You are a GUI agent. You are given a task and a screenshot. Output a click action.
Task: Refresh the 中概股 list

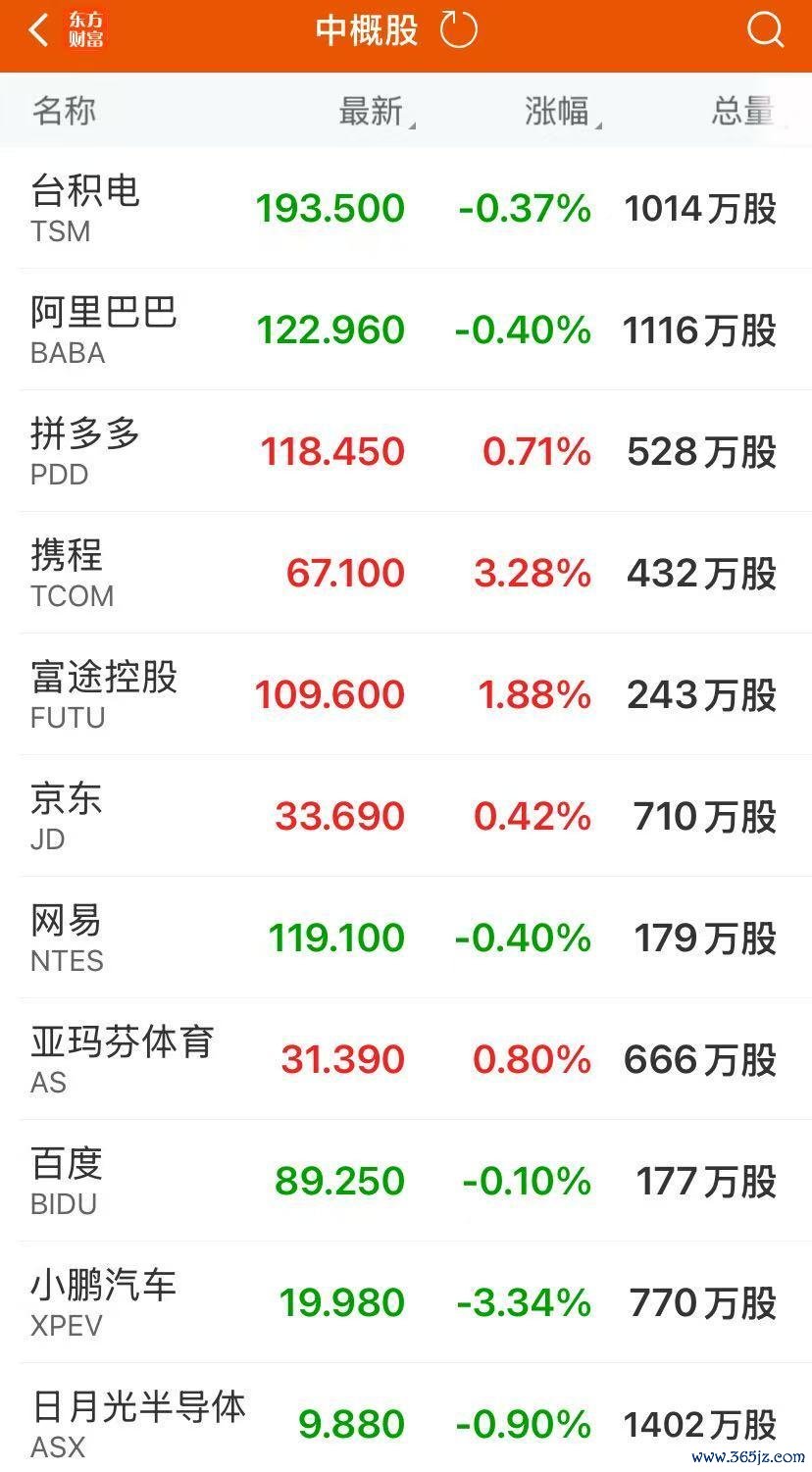click(458, 29)
